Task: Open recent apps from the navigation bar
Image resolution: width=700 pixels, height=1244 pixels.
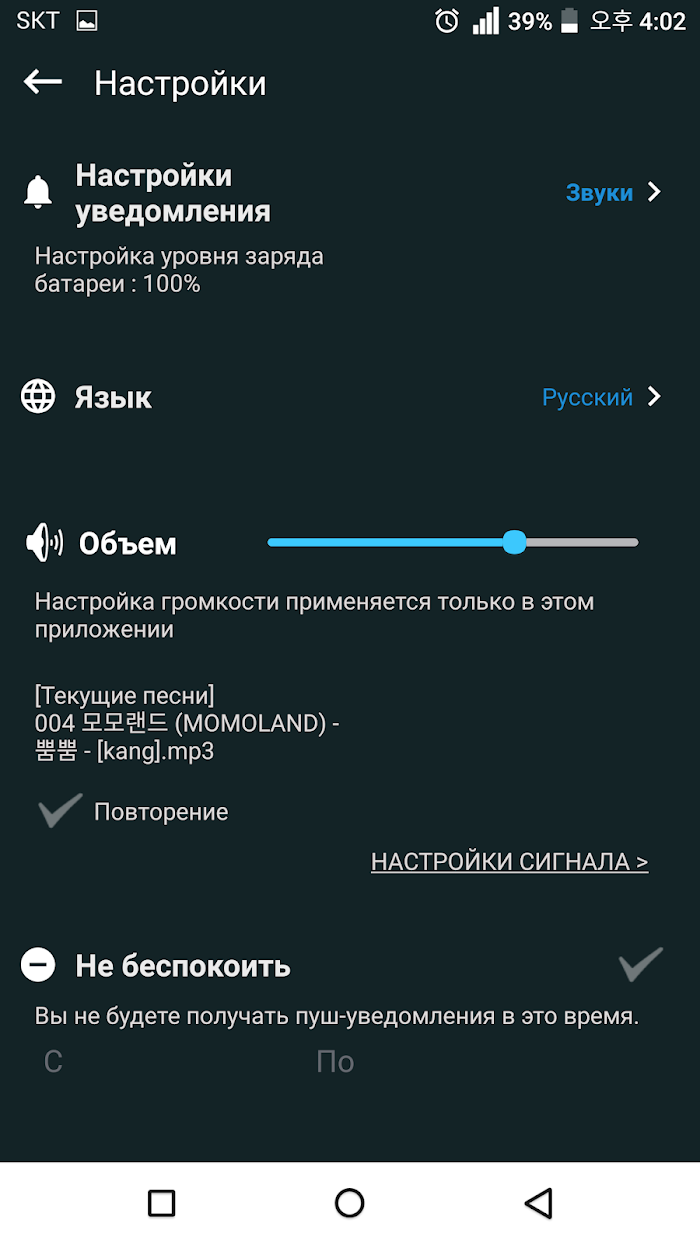Action: click(161, 1202)
